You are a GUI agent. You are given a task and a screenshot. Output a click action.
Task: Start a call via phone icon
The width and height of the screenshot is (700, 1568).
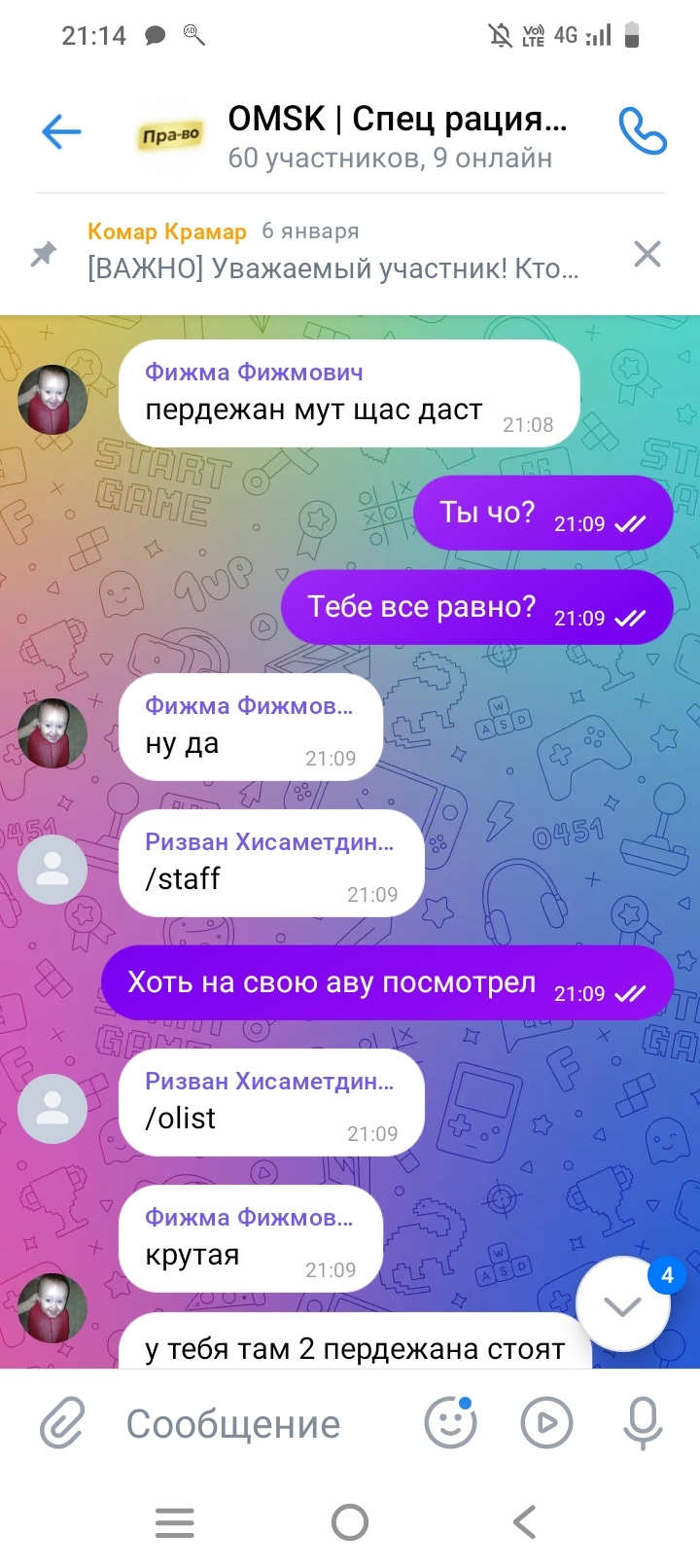[642, 131]
